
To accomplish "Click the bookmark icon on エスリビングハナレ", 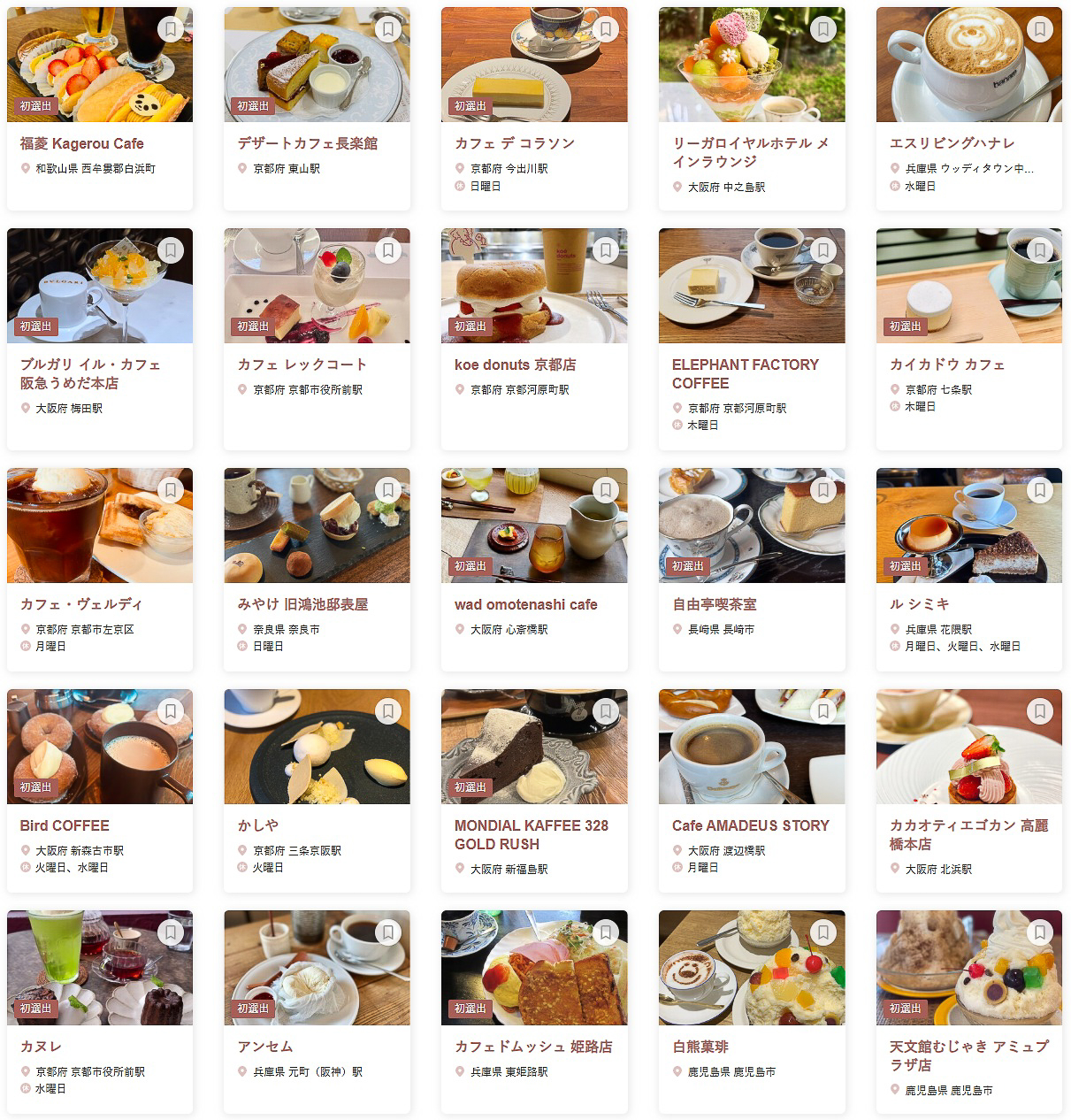I will (x=1038, y=28).
